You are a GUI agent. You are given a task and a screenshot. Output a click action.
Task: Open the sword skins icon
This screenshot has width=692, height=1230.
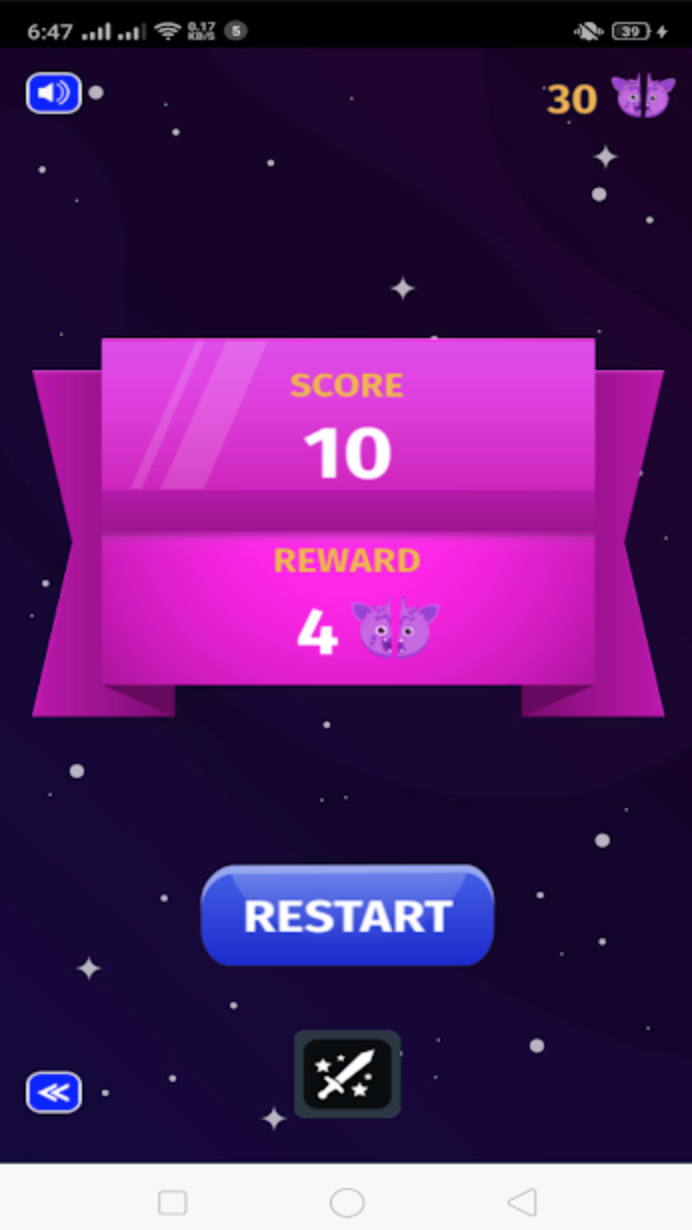coord(347,1074)
